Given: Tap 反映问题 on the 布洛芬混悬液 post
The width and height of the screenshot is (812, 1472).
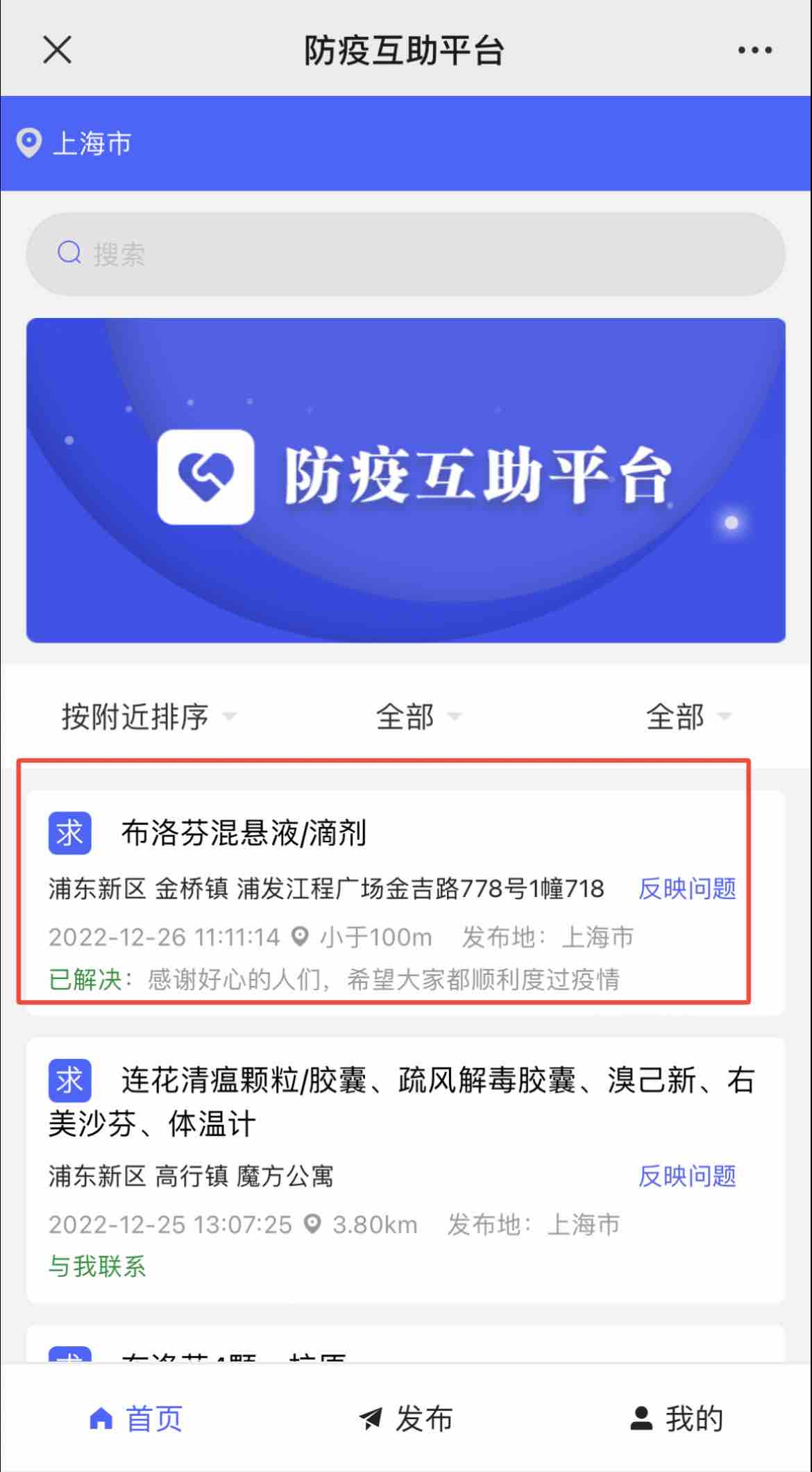Looking at the screenshot, I should 686,889.
